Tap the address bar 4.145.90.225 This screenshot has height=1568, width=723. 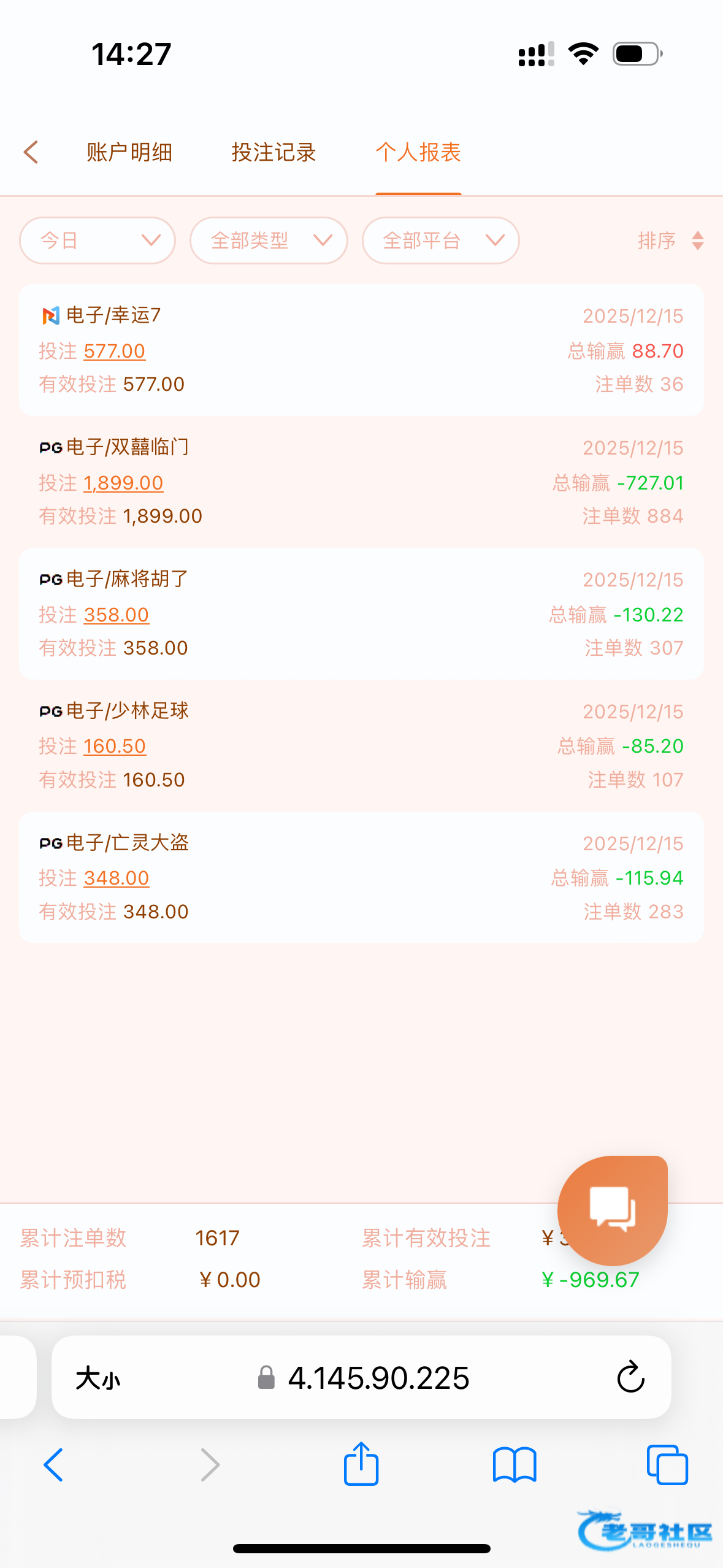coord(378,1378)
